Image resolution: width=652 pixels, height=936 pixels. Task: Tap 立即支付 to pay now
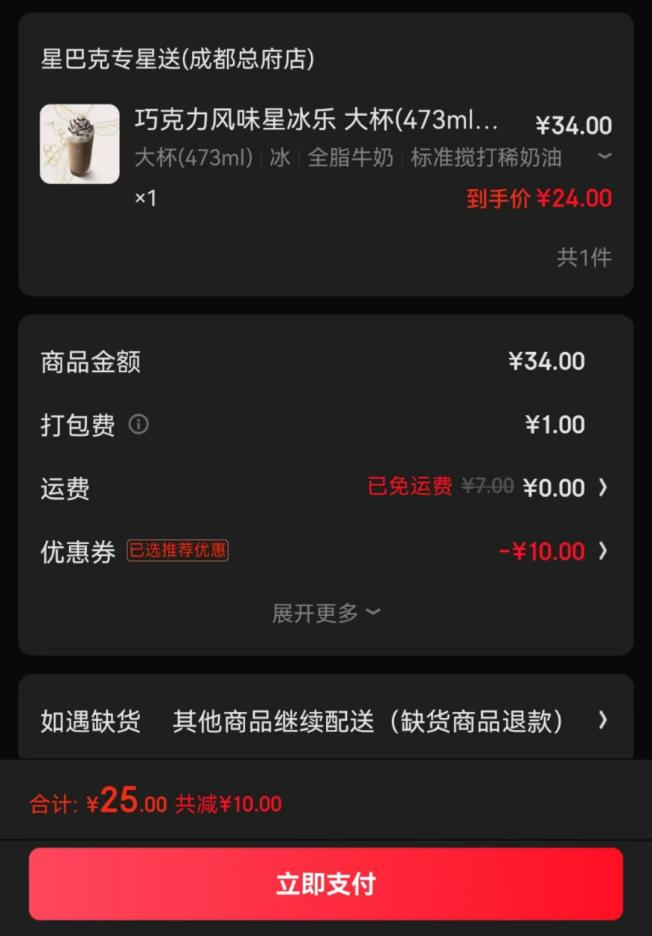[326, 884]
